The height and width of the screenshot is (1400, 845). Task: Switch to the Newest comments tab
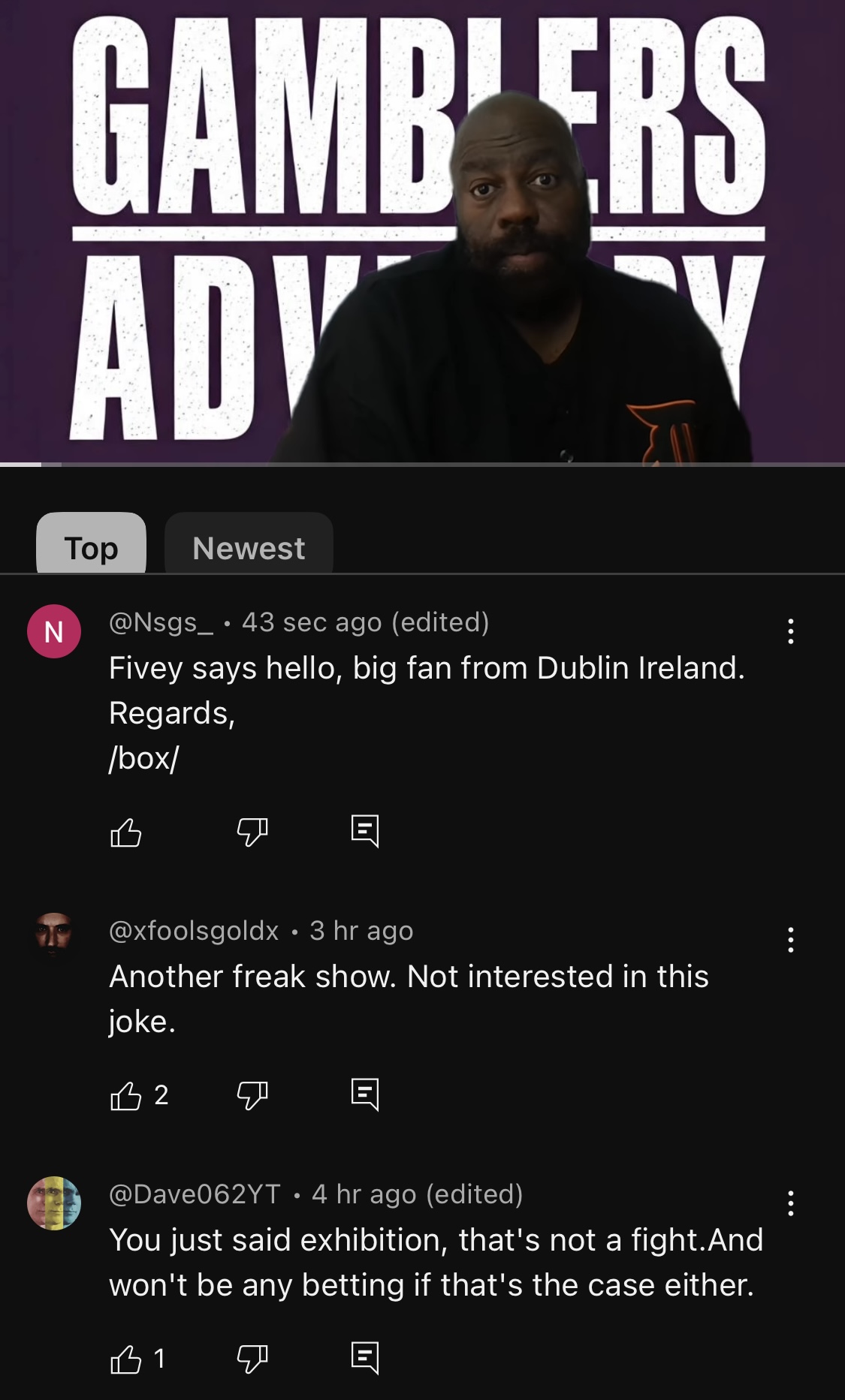click(x=249, y=547)
